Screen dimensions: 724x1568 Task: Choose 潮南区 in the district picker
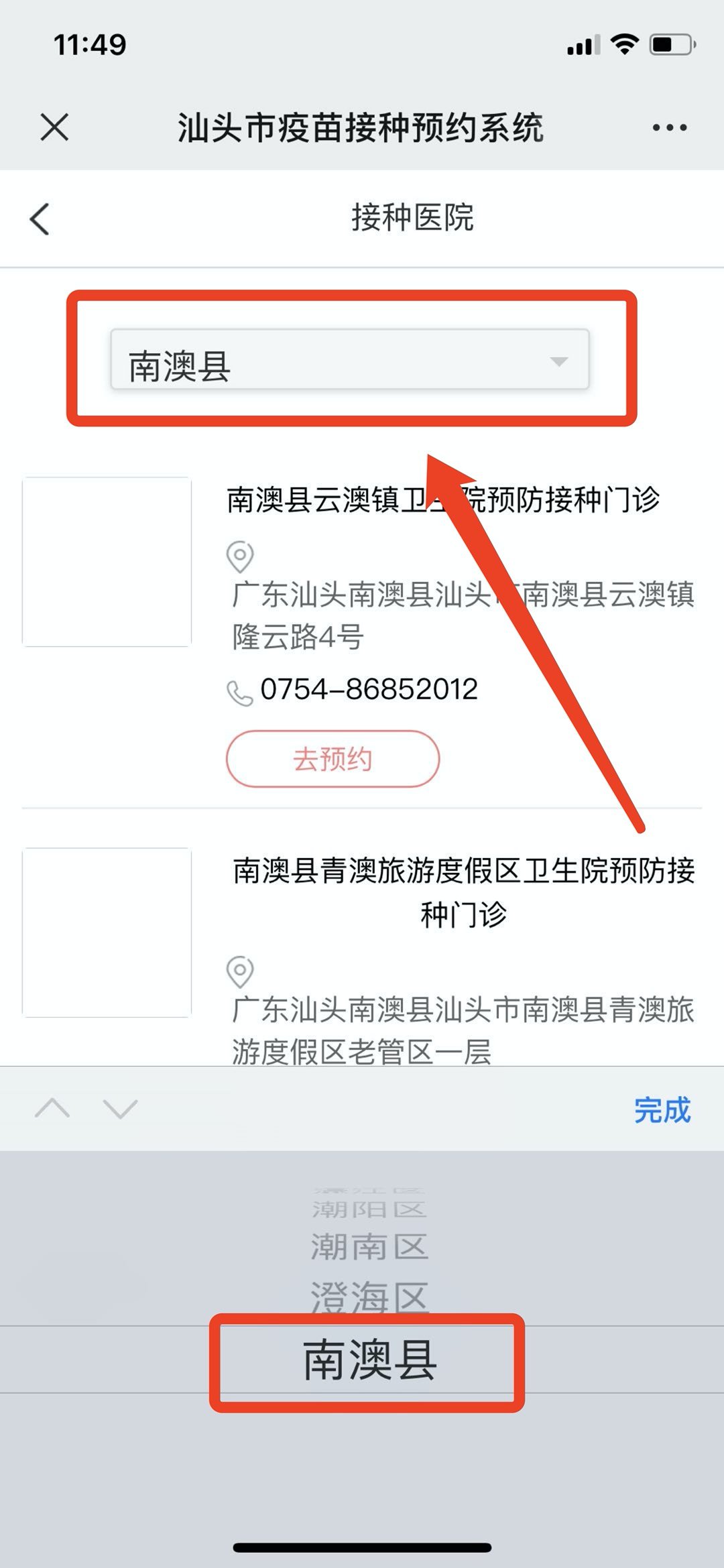point(369,1248)
